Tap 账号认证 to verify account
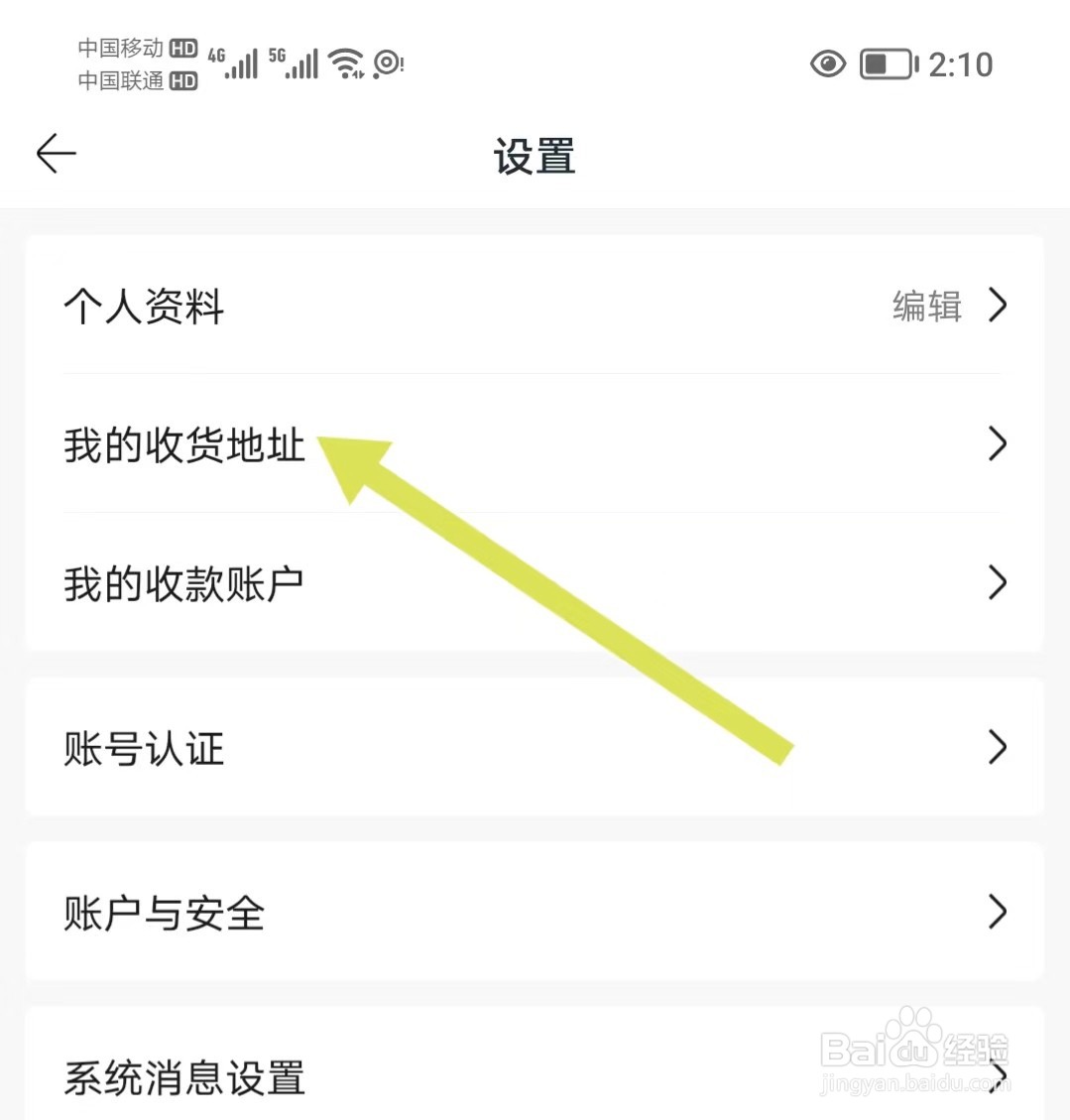The height and width of the screenshot is (1120, 1070). 143,749
